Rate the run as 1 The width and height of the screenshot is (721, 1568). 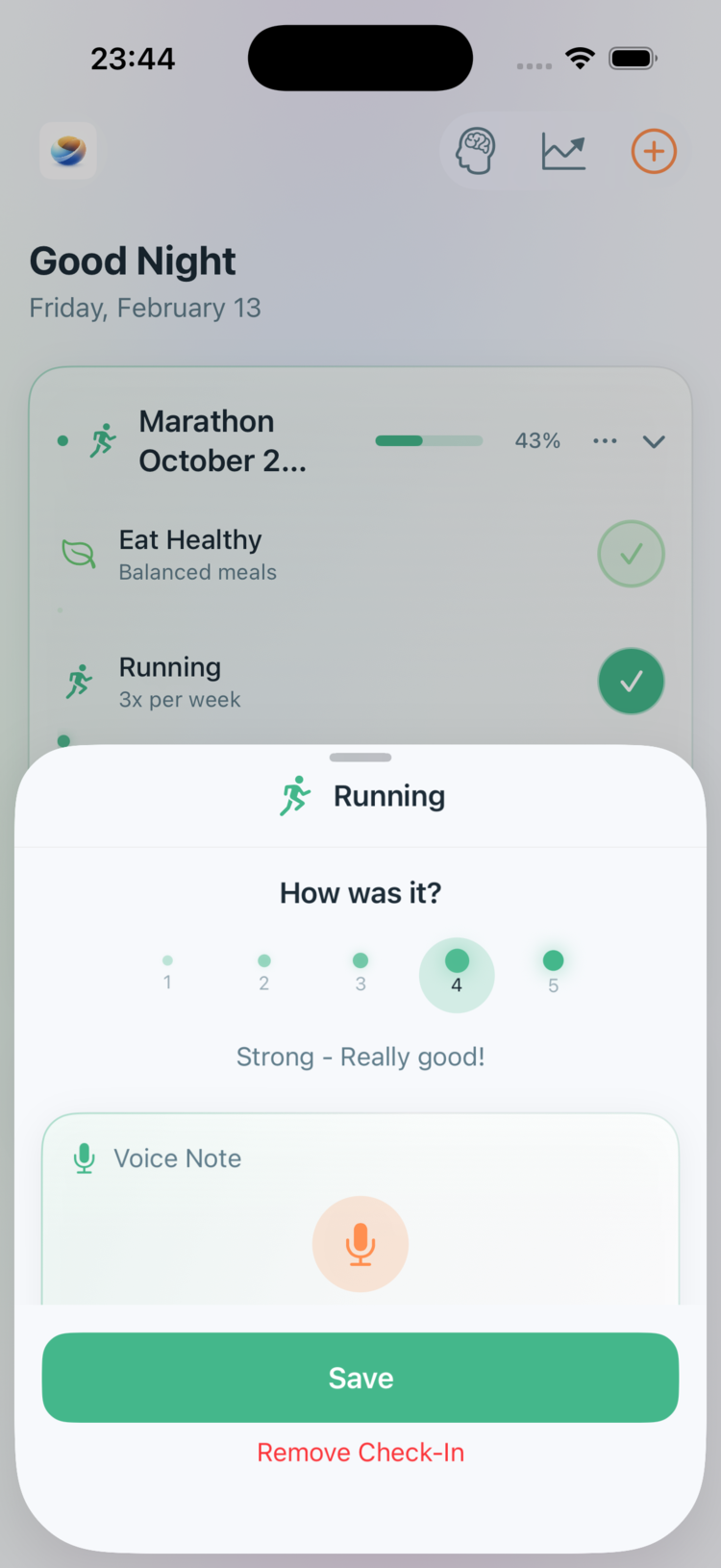point(167,971)
